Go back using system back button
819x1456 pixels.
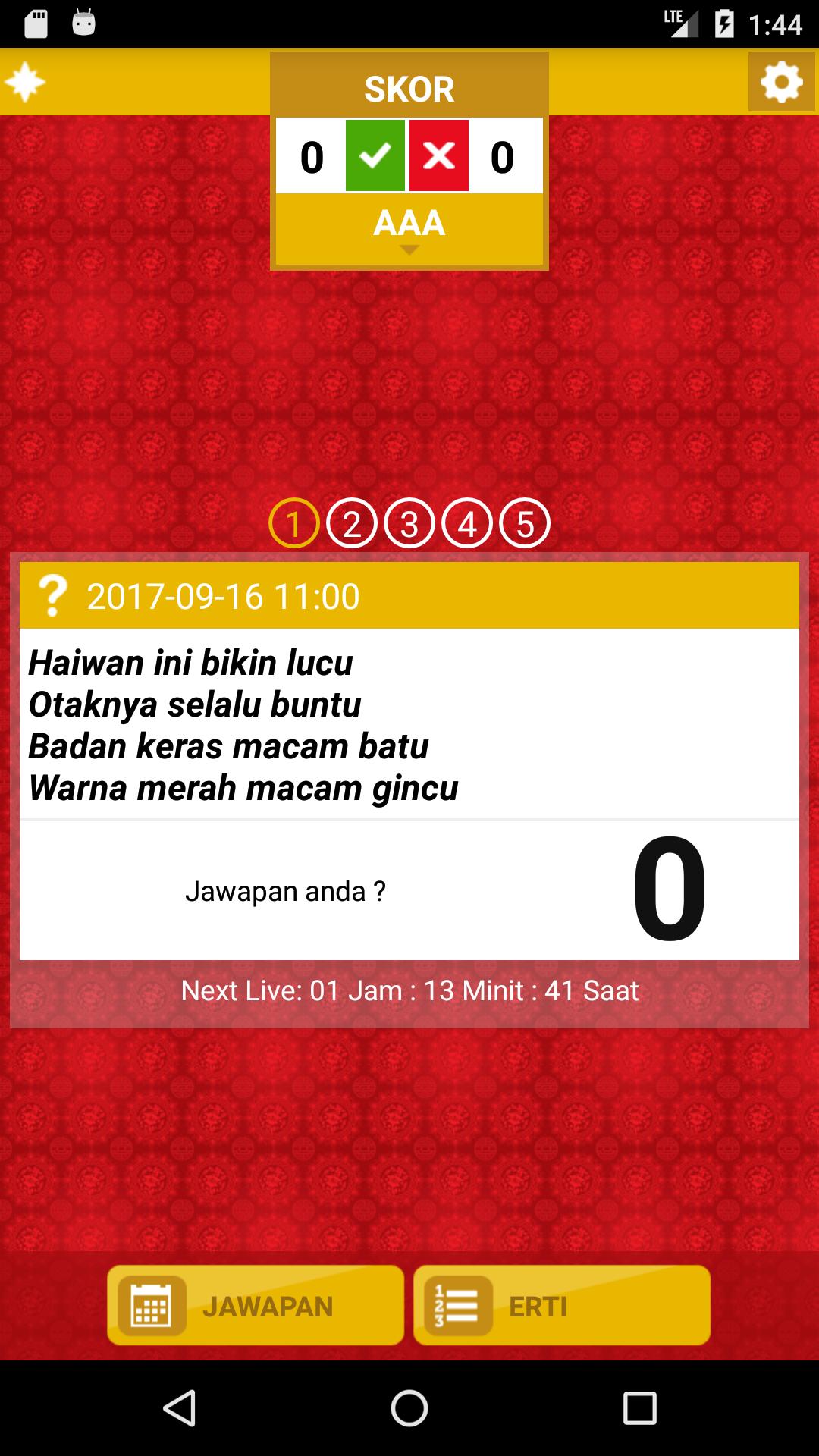[x=180, y=1408]
